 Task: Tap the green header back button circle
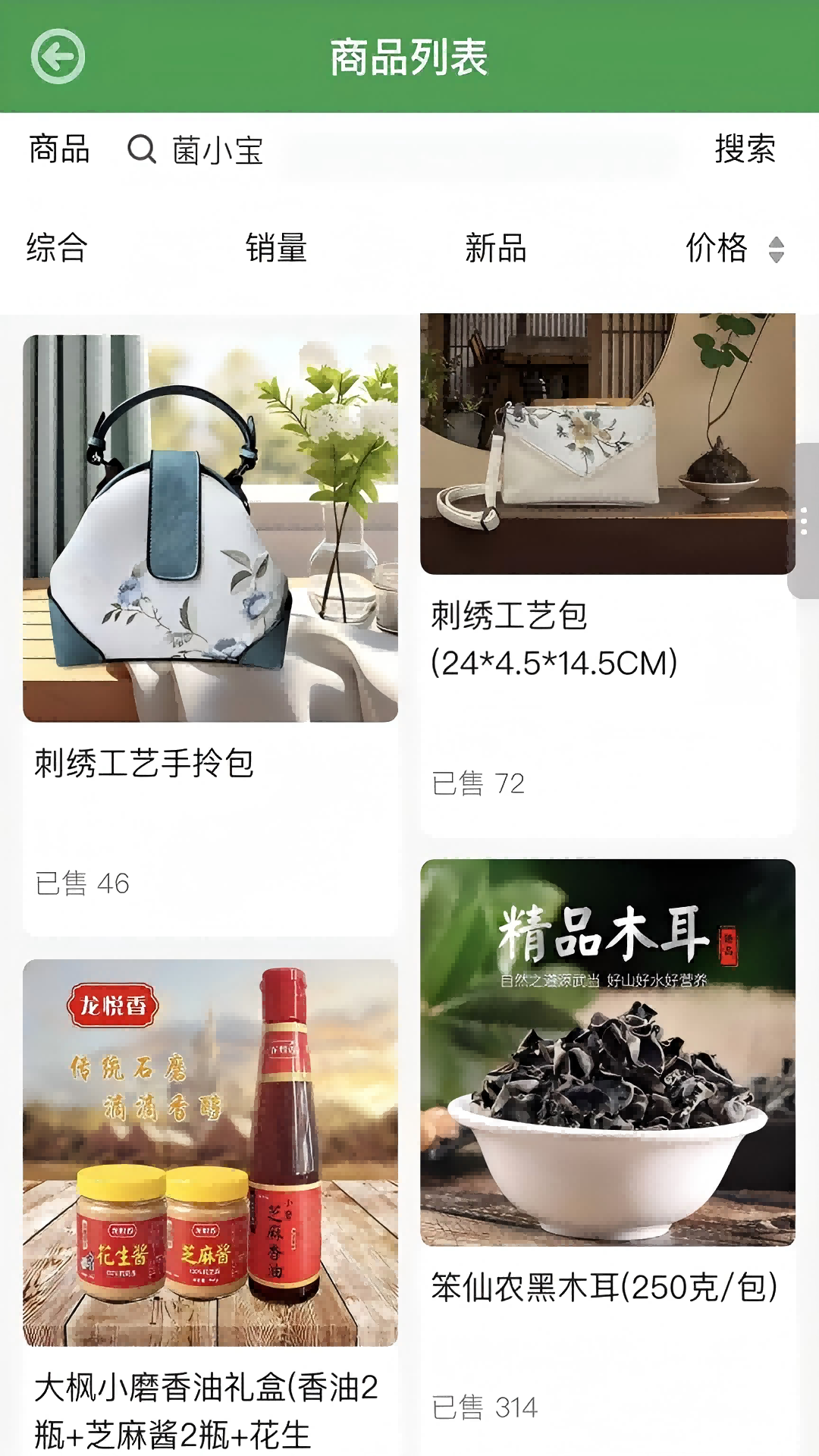(59, 55)
